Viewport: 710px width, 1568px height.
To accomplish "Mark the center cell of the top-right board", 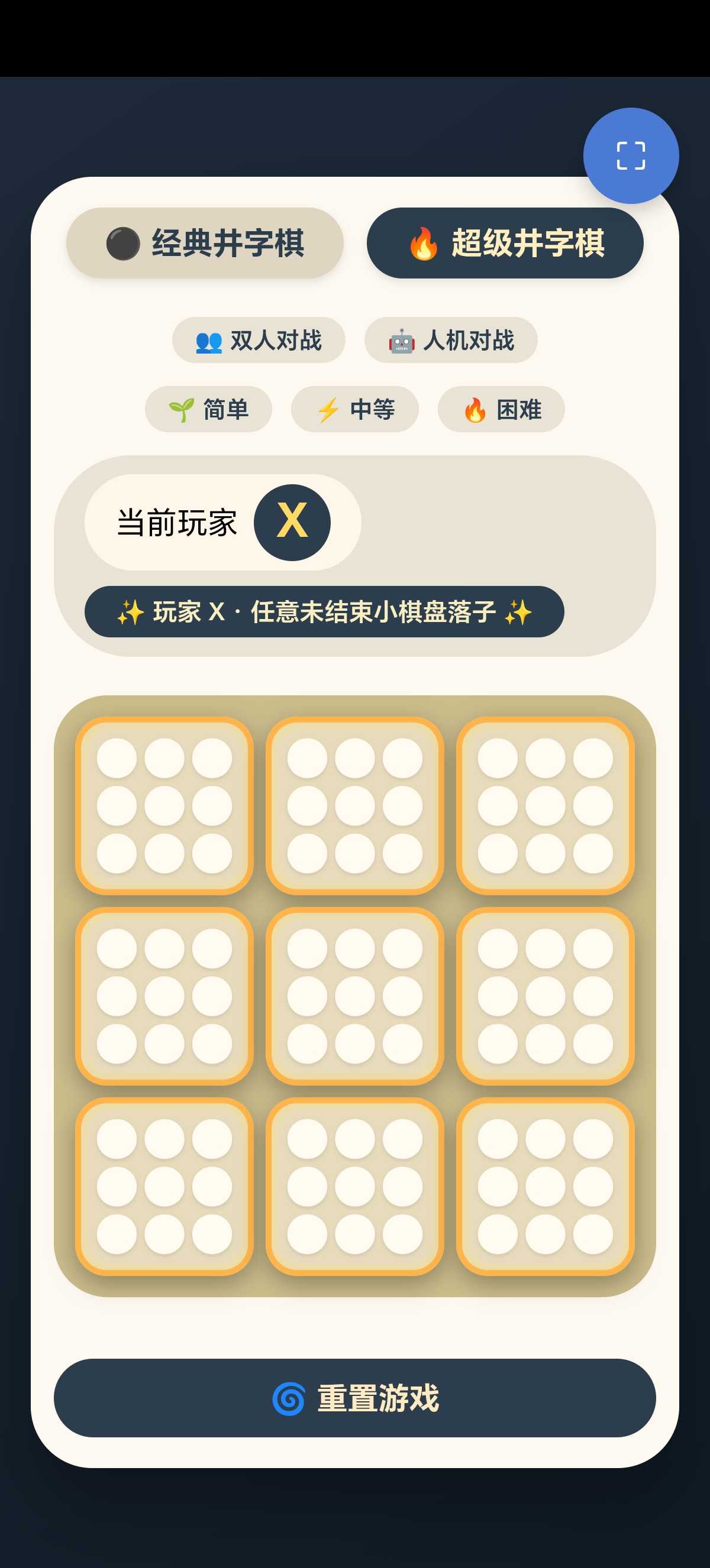I will [545, 805].
